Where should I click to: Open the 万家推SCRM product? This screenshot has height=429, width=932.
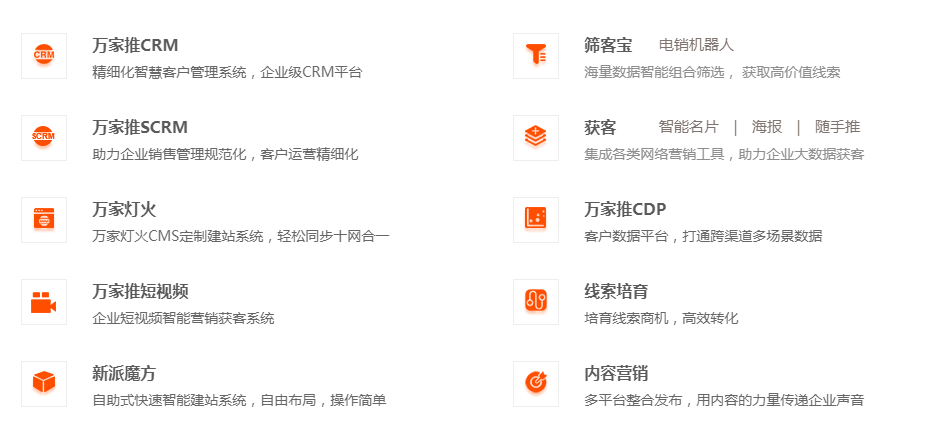[x=140, y=128]
